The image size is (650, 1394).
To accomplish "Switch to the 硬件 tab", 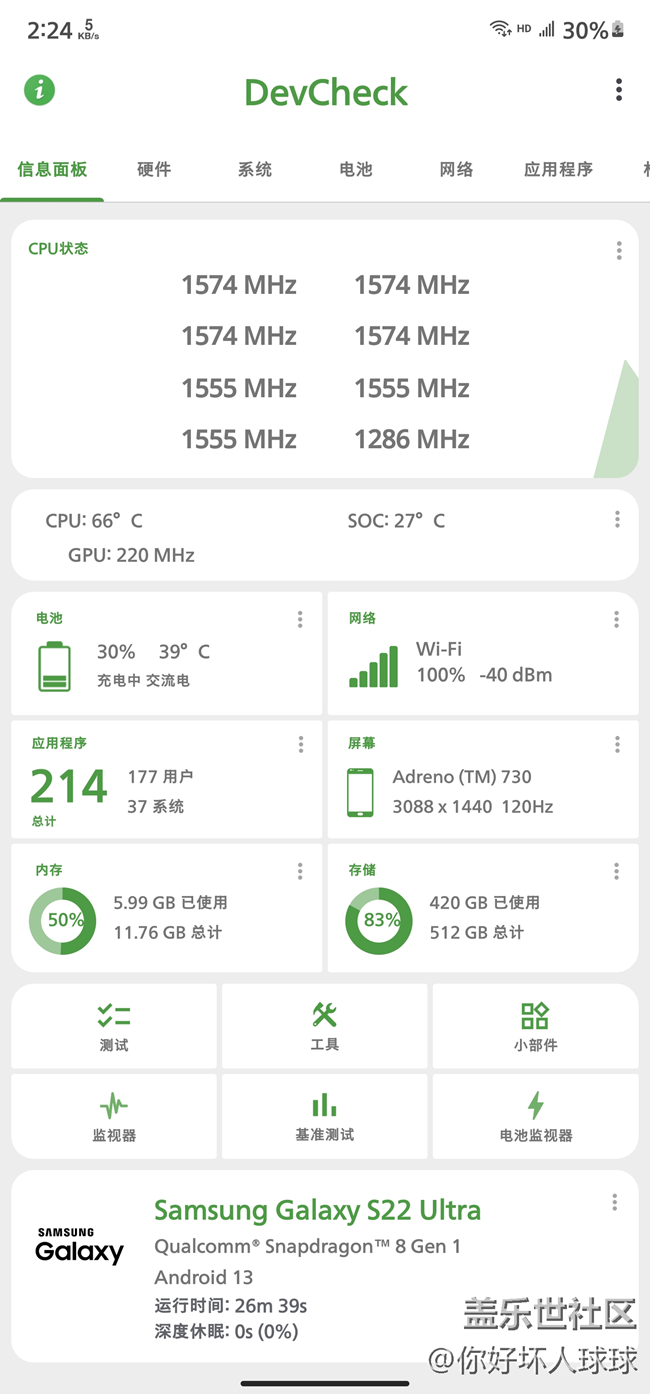I will pyautogui.click(x=154, y=170).
